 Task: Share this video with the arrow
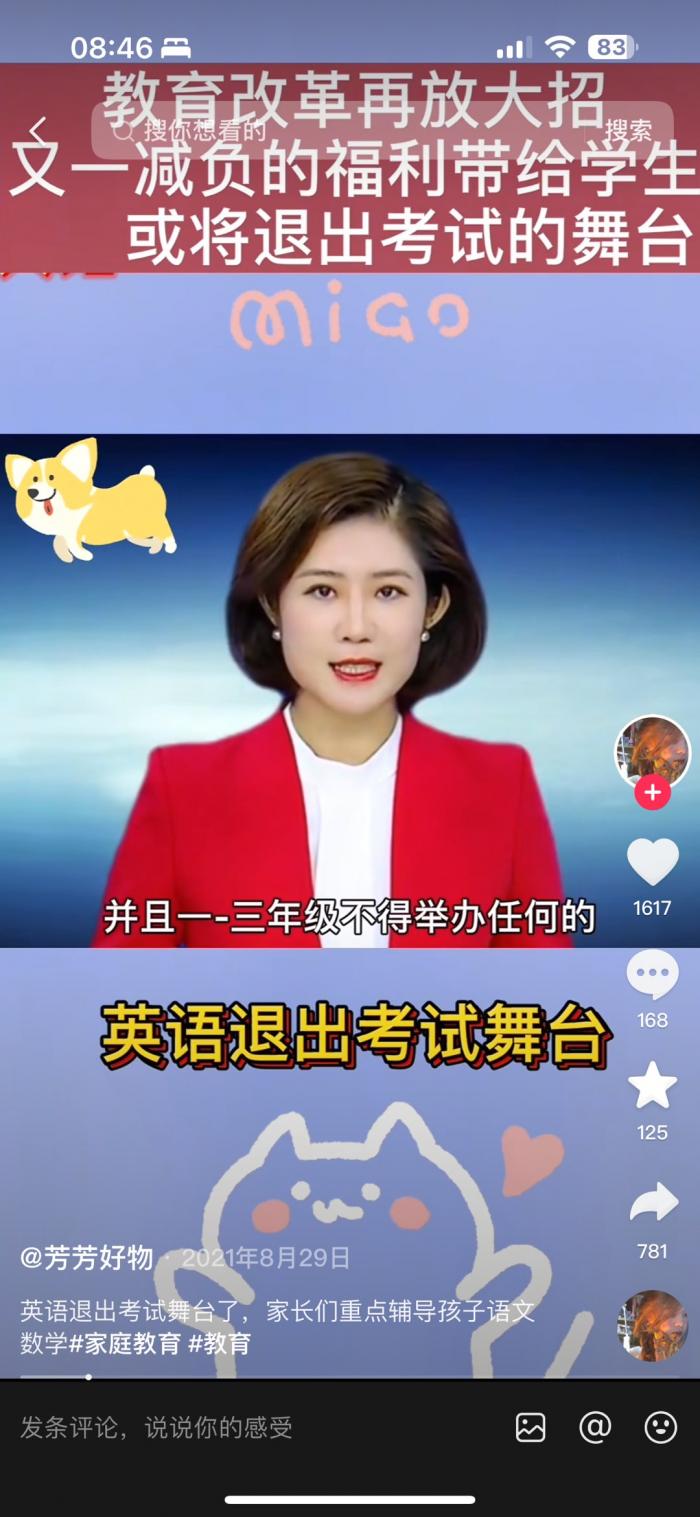653,1203
